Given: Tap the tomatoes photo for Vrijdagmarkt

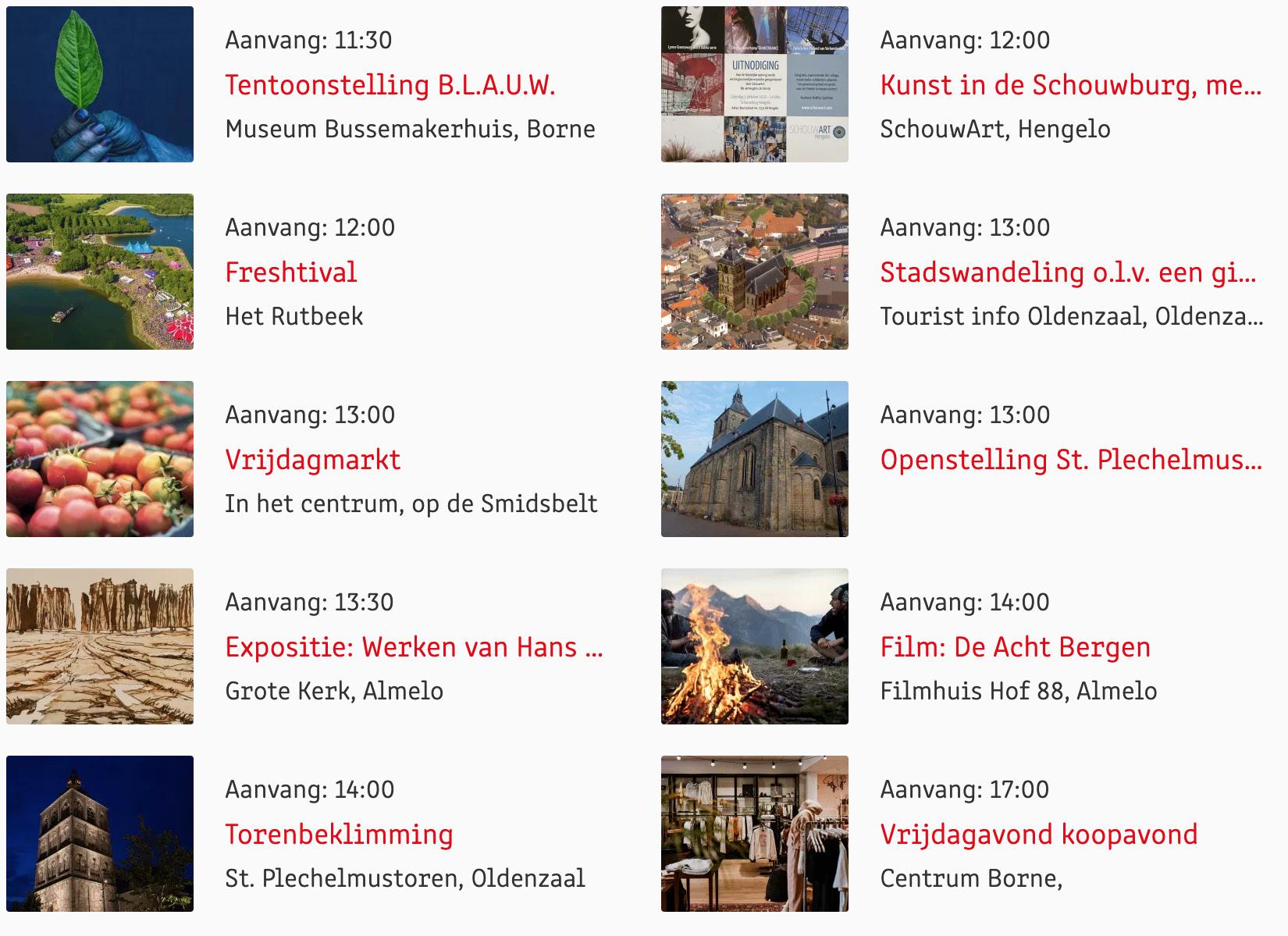Looking at the screenshot, I should coord(100,459).
